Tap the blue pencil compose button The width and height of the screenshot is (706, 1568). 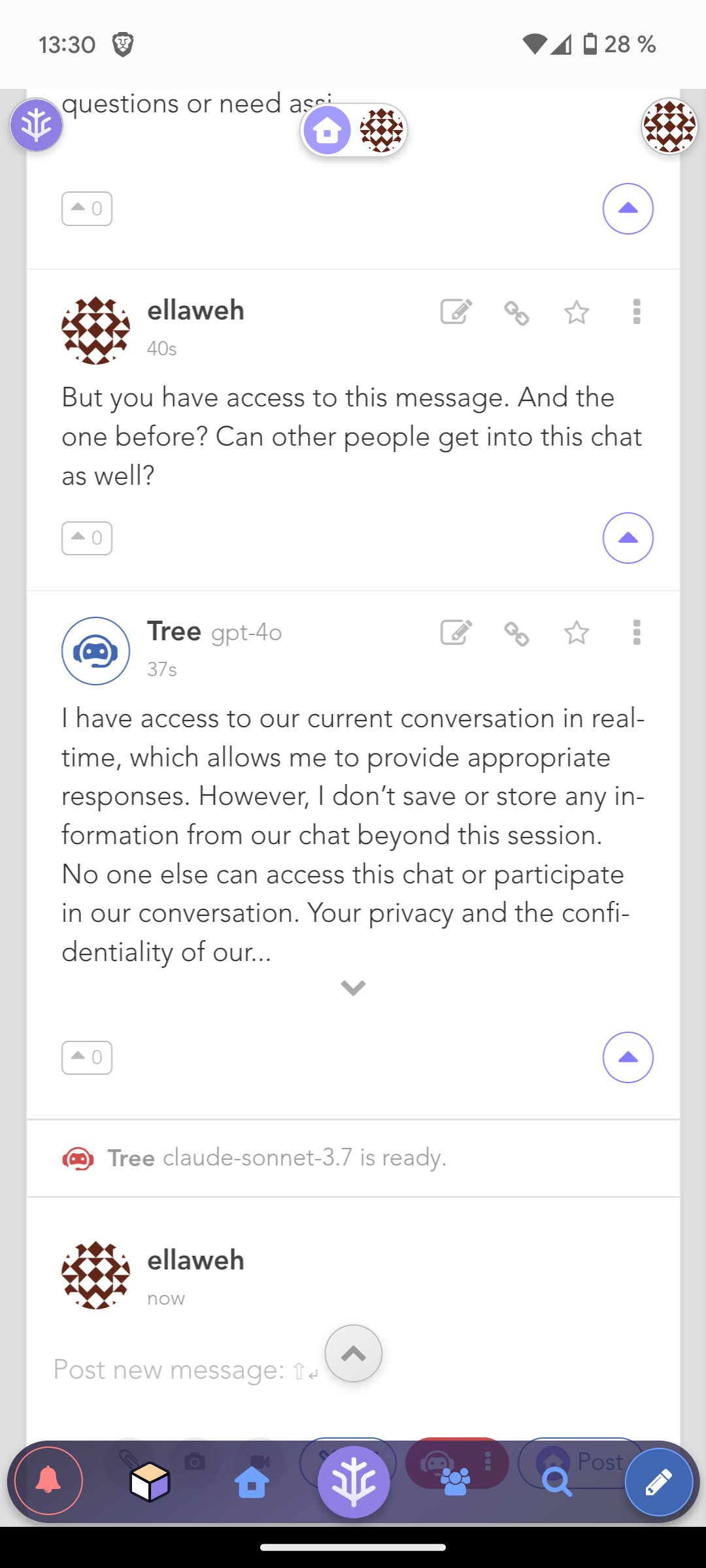pyautogui.click(x=658, y=1482)
